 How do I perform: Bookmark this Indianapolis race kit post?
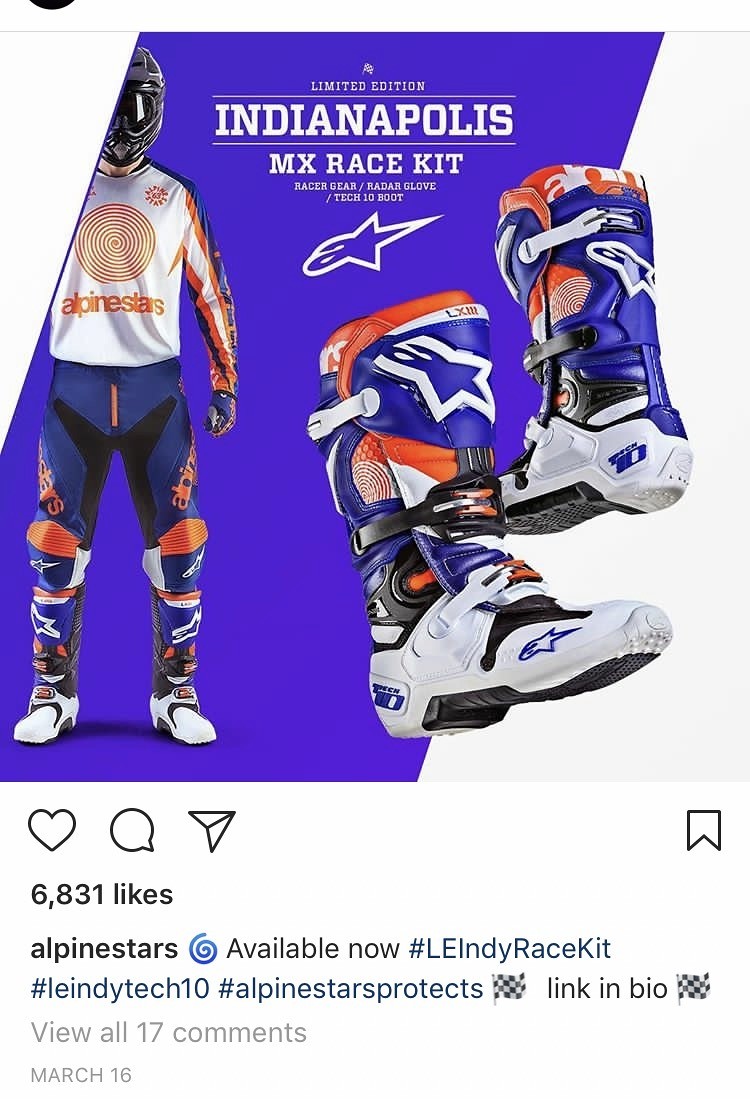point(704,830)
